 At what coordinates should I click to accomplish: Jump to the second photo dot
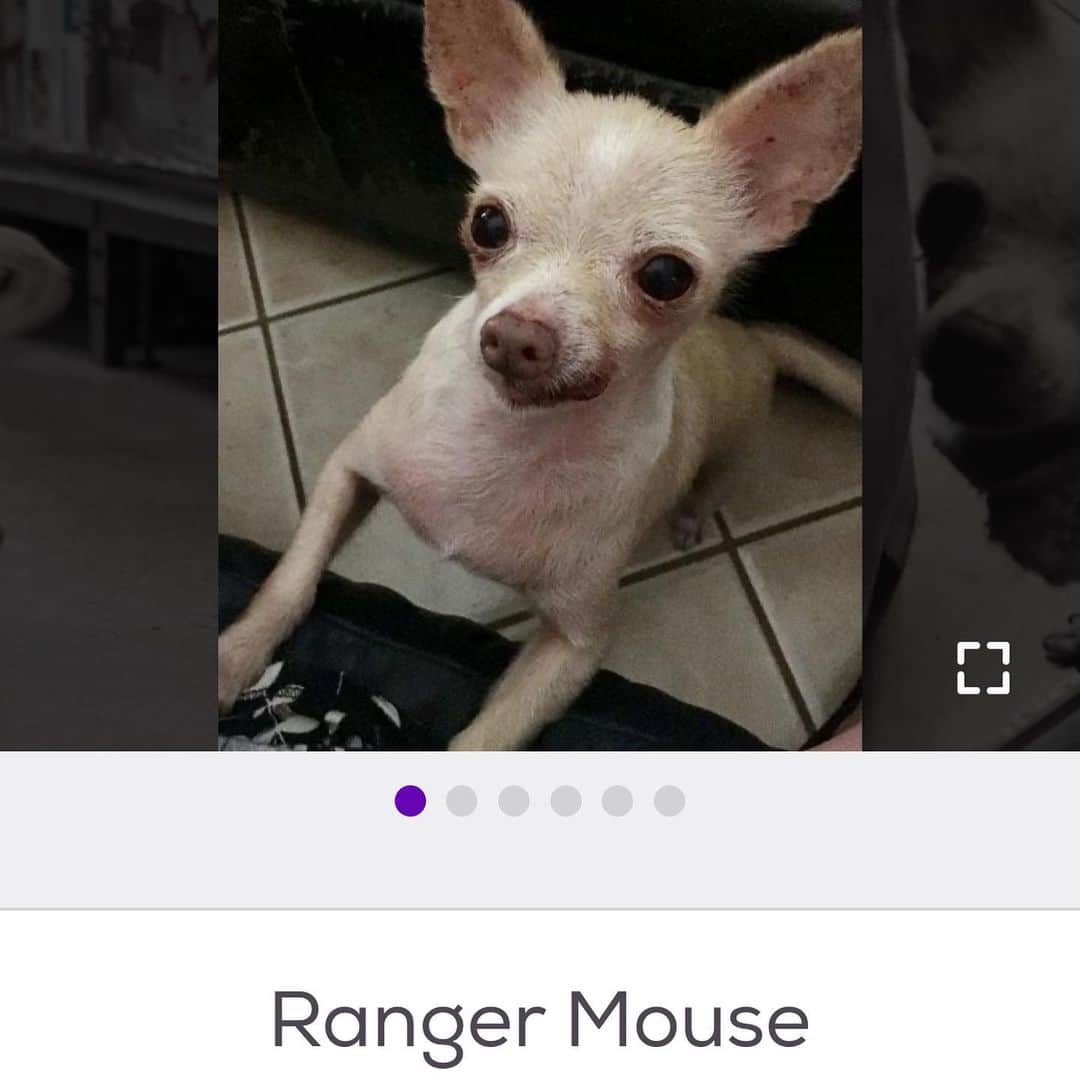pyautogui.click(x=462, y=801)
